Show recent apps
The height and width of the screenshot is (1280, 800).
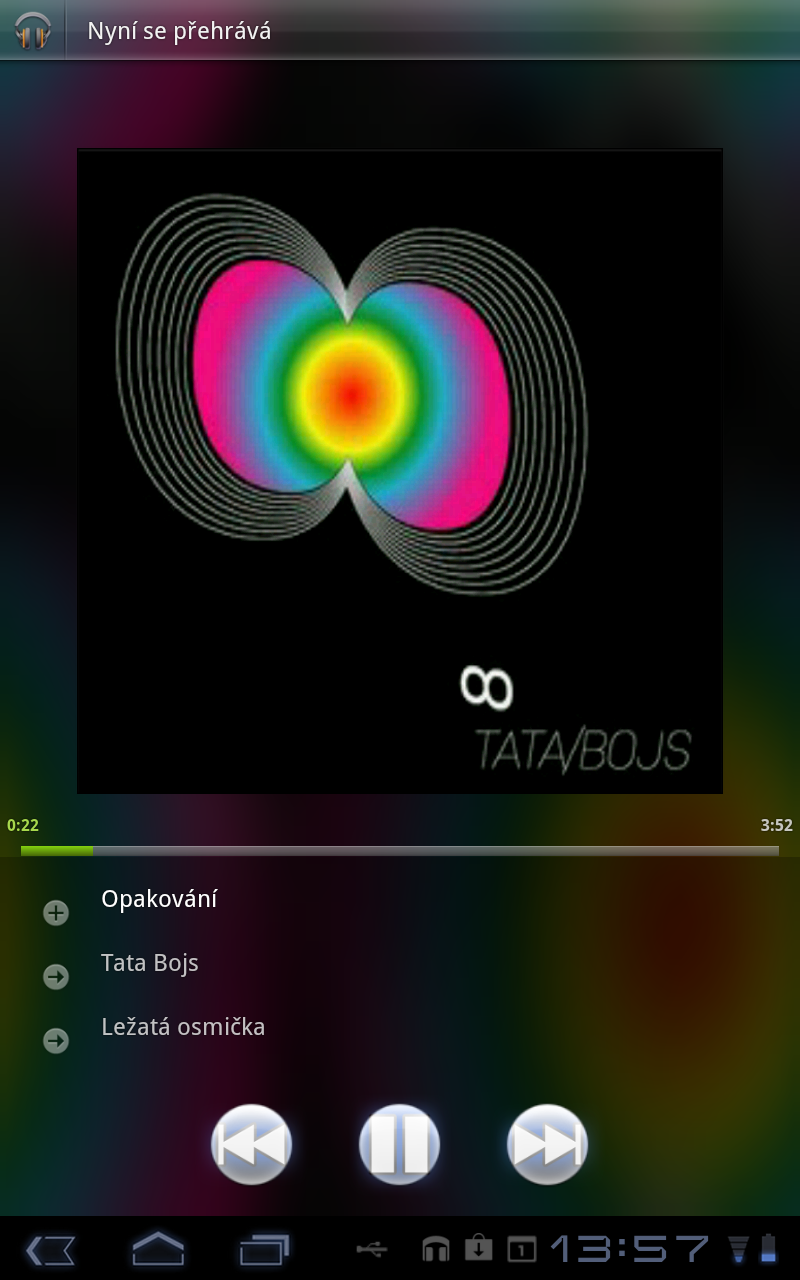pyautogui.click(x=264, y=1249)
